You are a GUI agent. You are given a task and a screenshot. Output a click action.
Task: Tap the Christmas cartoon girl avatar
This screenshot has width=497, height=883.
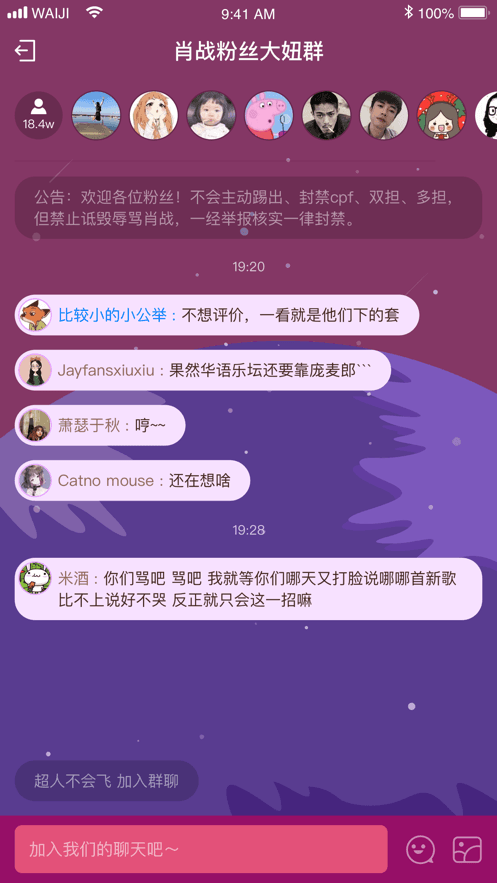[x=441, y=115]
